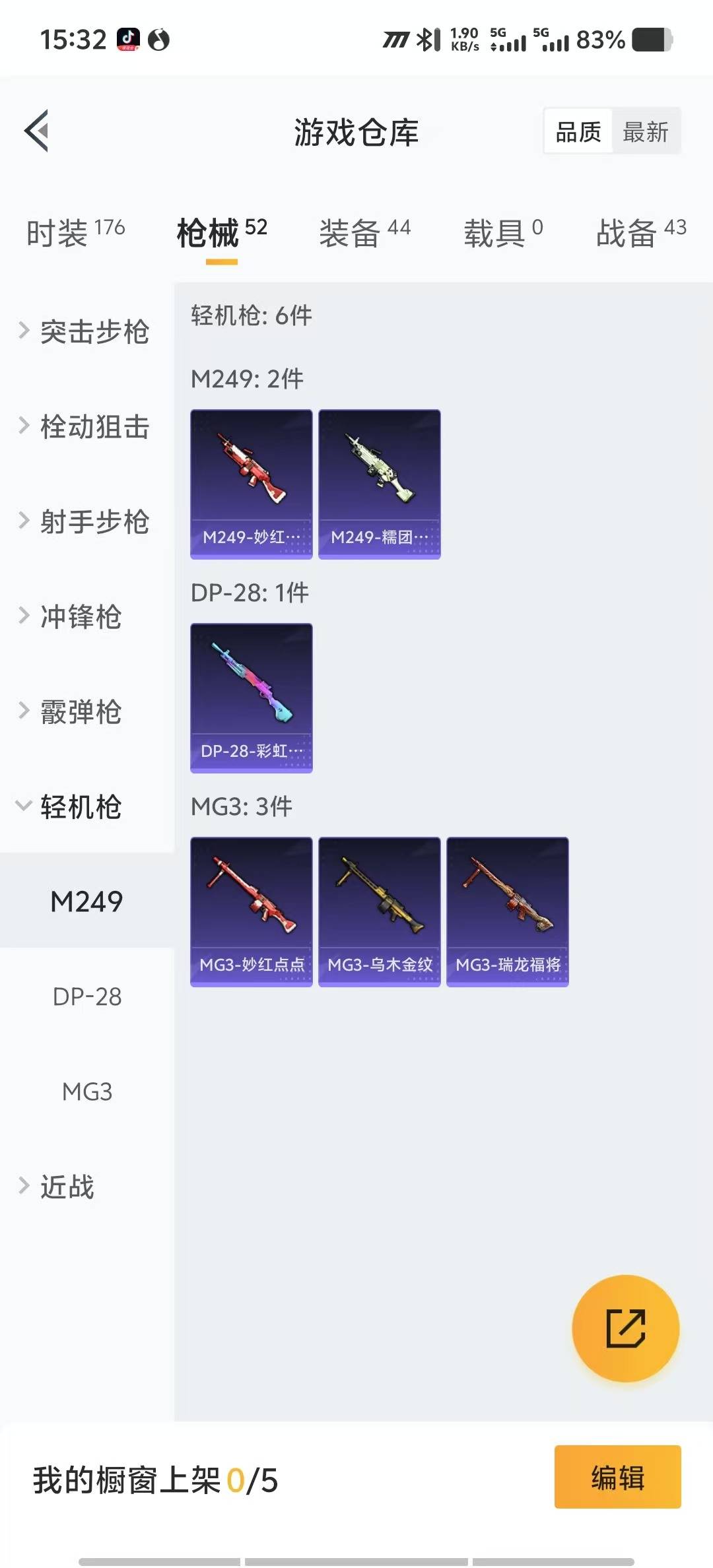Go back using the top-left arrow
Viewport: 713px width, 1568px height.
[37, 131]
